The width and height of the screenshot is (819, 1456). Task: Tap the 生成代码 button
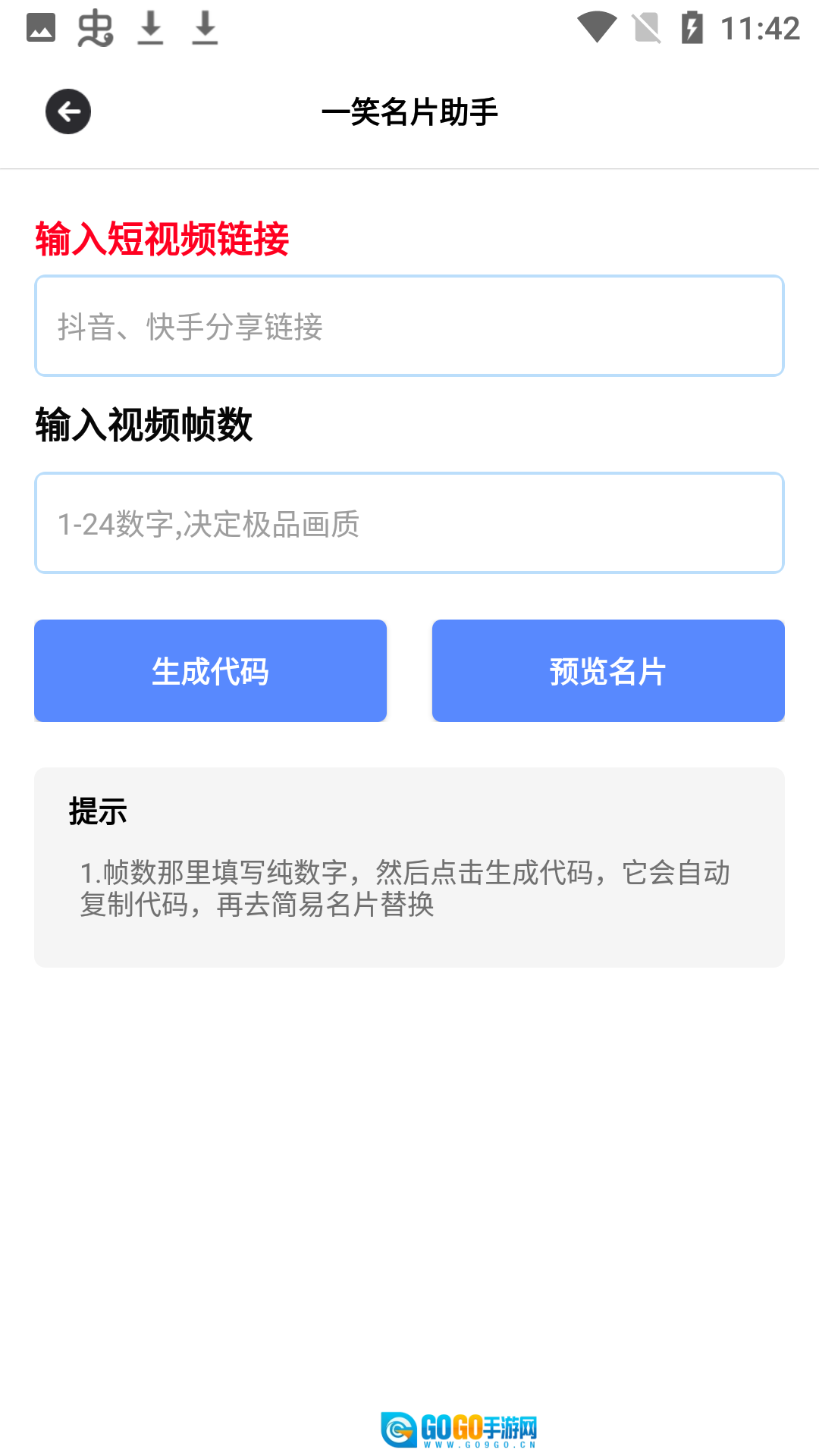[210, 671]
